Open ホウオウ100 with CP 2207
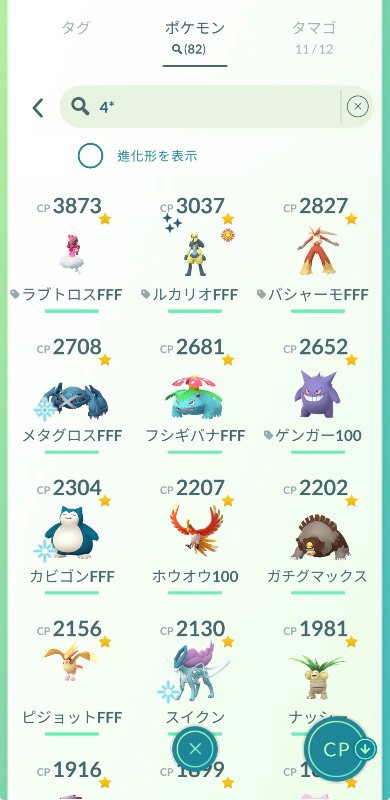390x800 pixels. point(194,535)
